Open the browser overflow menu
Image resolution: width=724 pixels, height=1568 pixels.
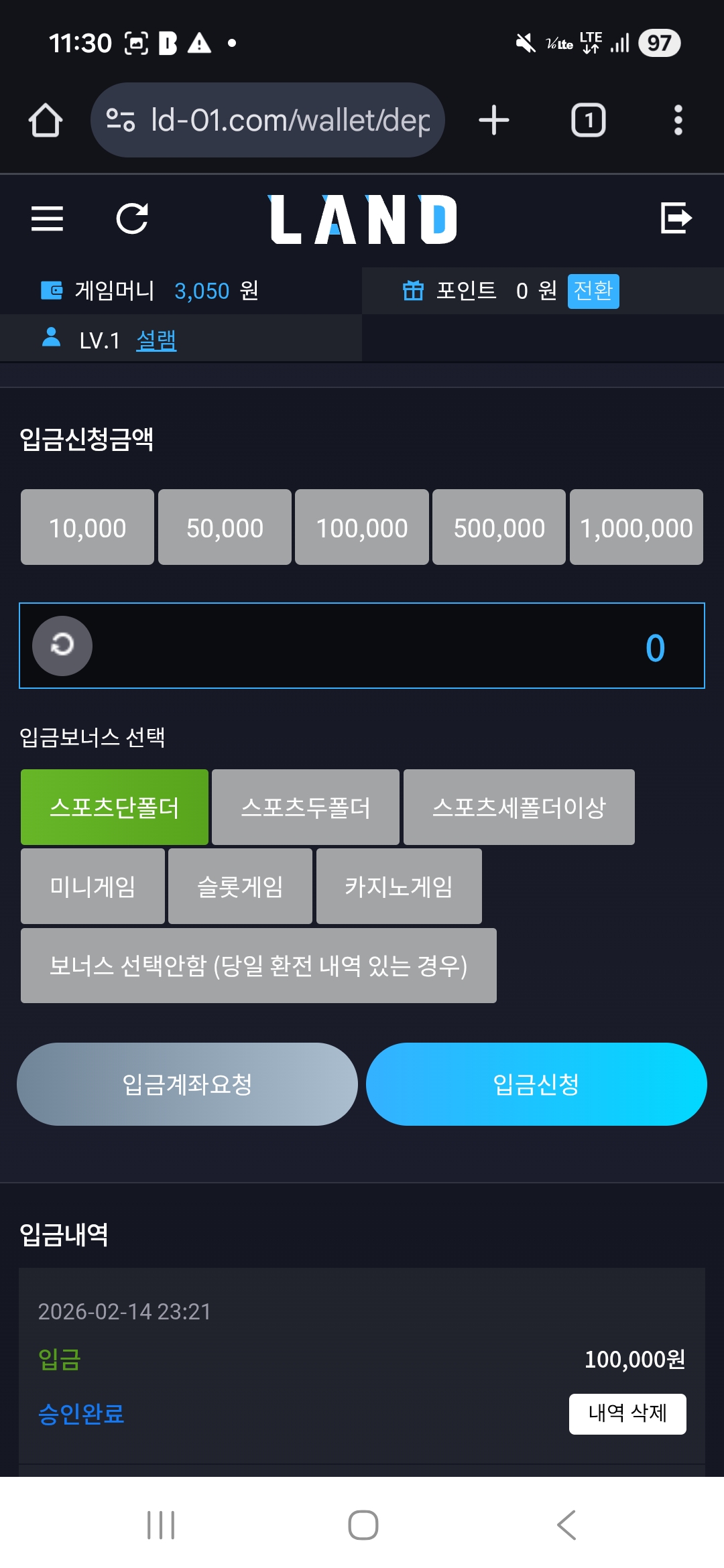coord(678,120)
